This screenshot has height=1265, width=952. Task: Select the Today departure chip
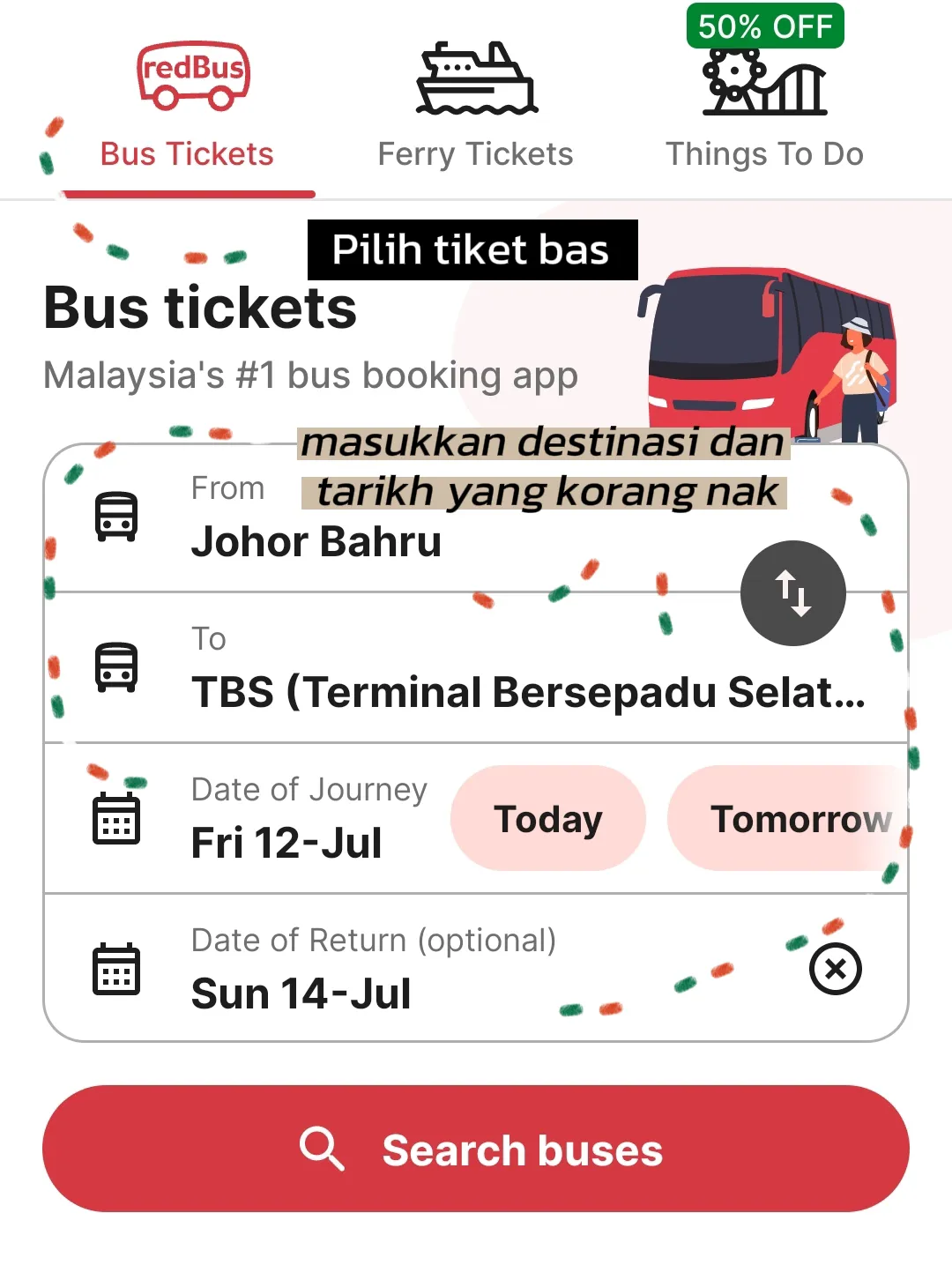547,818
